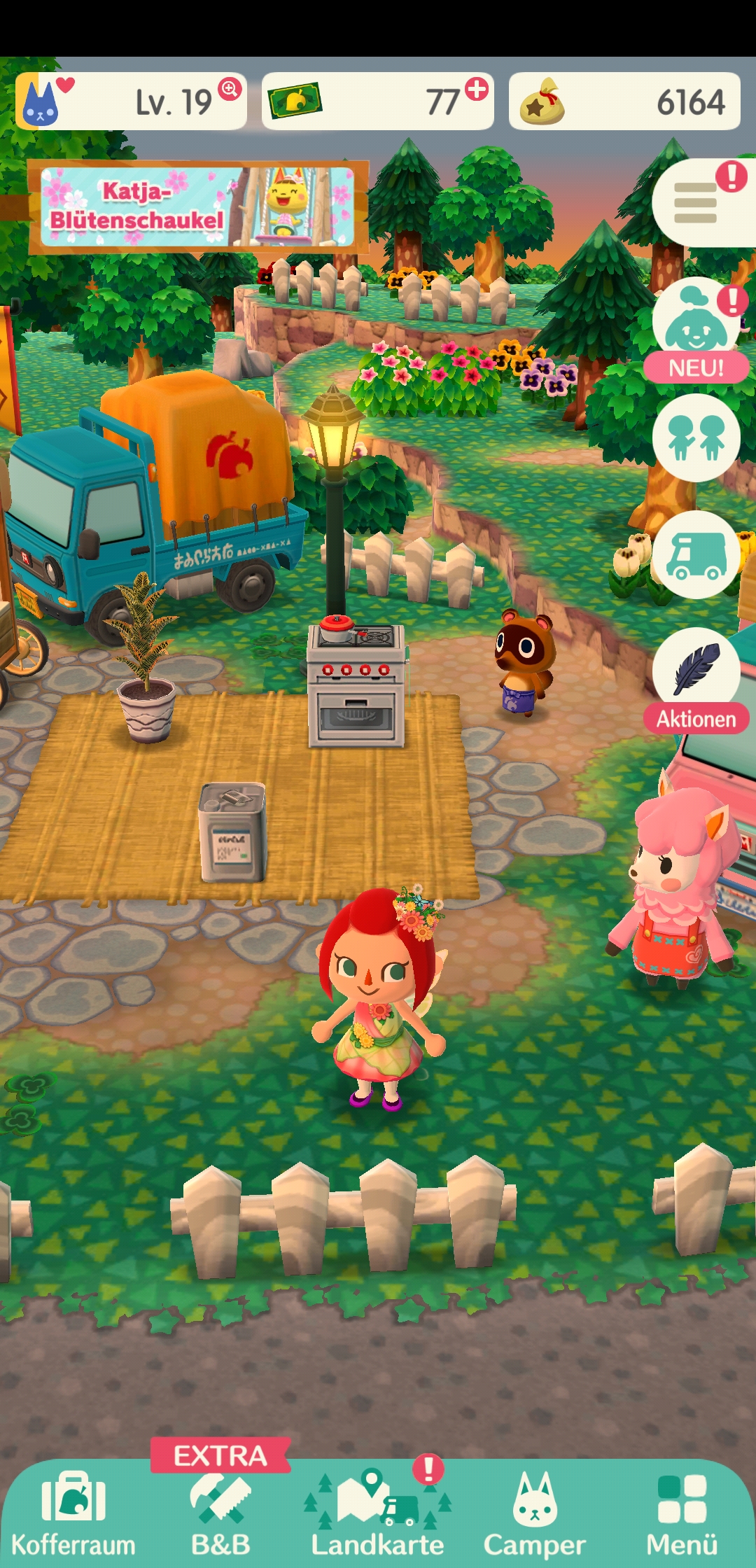Open the Menü tab
The image size is (756, 1568).
coord(682,1513)
